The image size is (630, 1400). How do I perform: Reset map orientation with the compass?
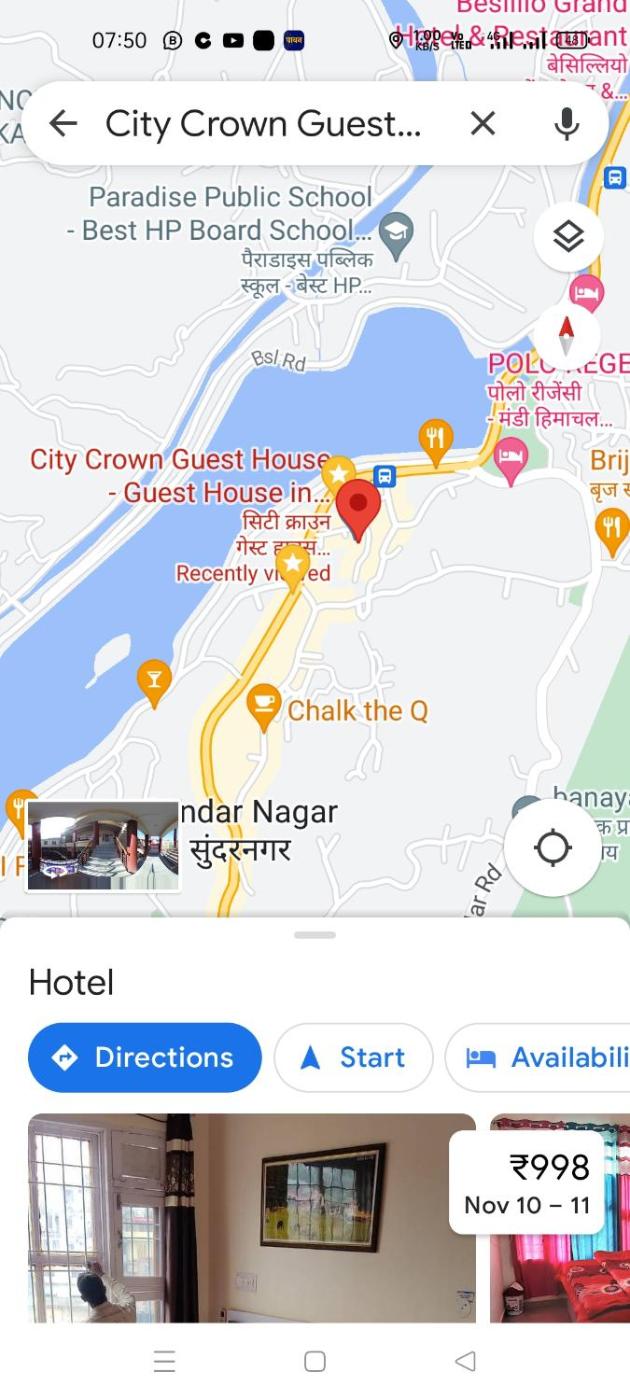567,333
